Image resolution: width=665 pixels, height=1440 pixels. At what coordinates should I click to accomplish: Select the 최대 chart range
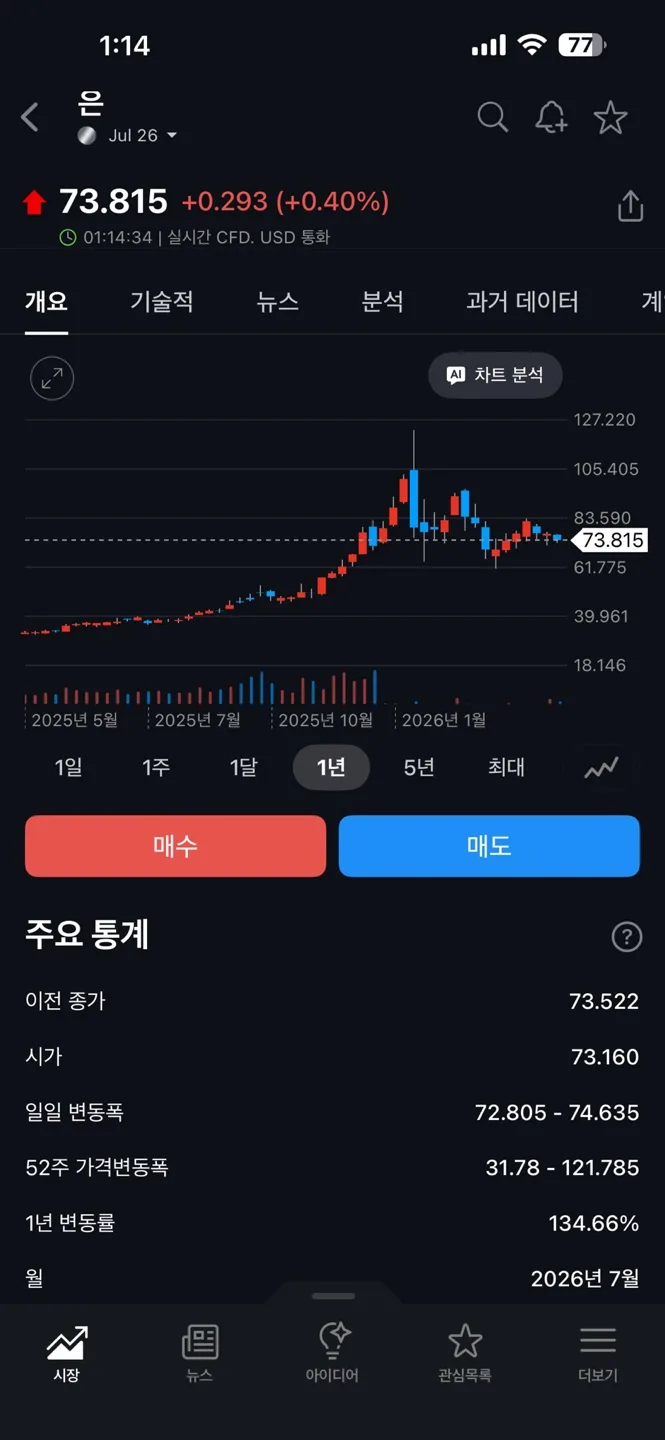tap(506, 767)
